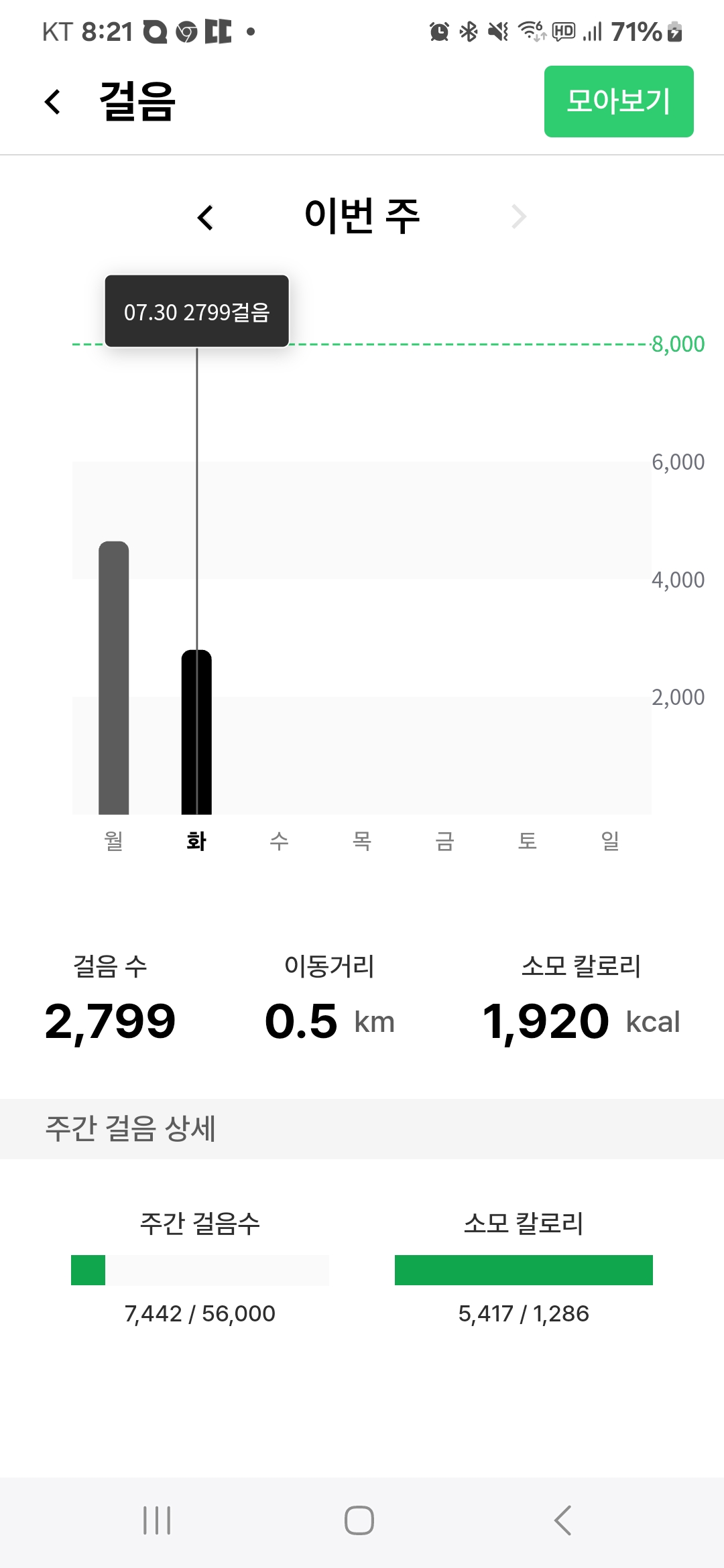Open the recent apps view
Screen dimensions: 724x1568
(157, 1520)
